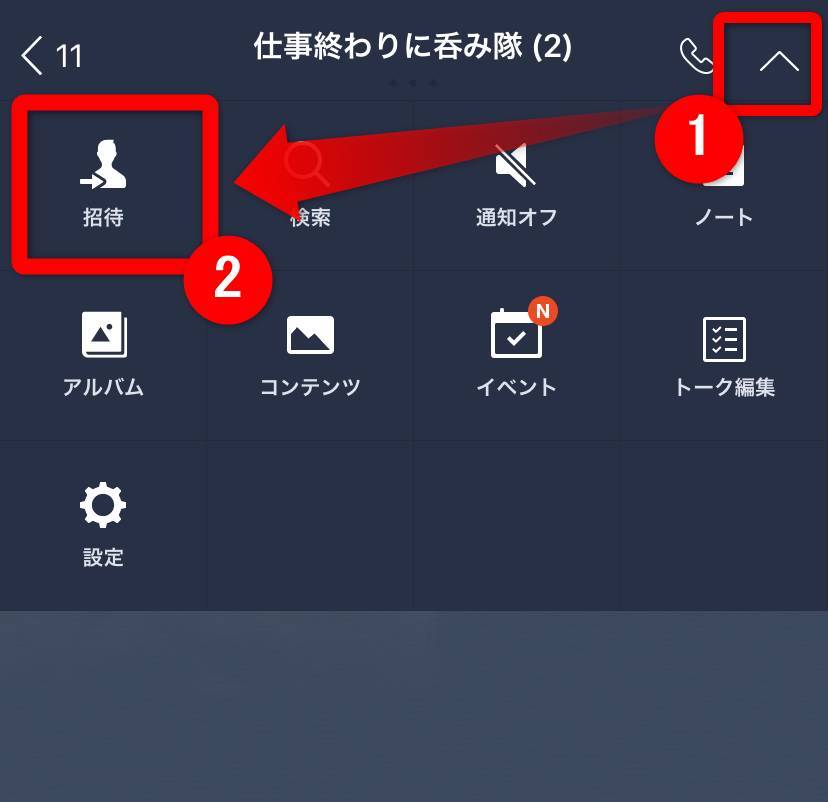This screenshot has width=828, height=802.
Task: Start a call from the phone icon
Action: 696,56
